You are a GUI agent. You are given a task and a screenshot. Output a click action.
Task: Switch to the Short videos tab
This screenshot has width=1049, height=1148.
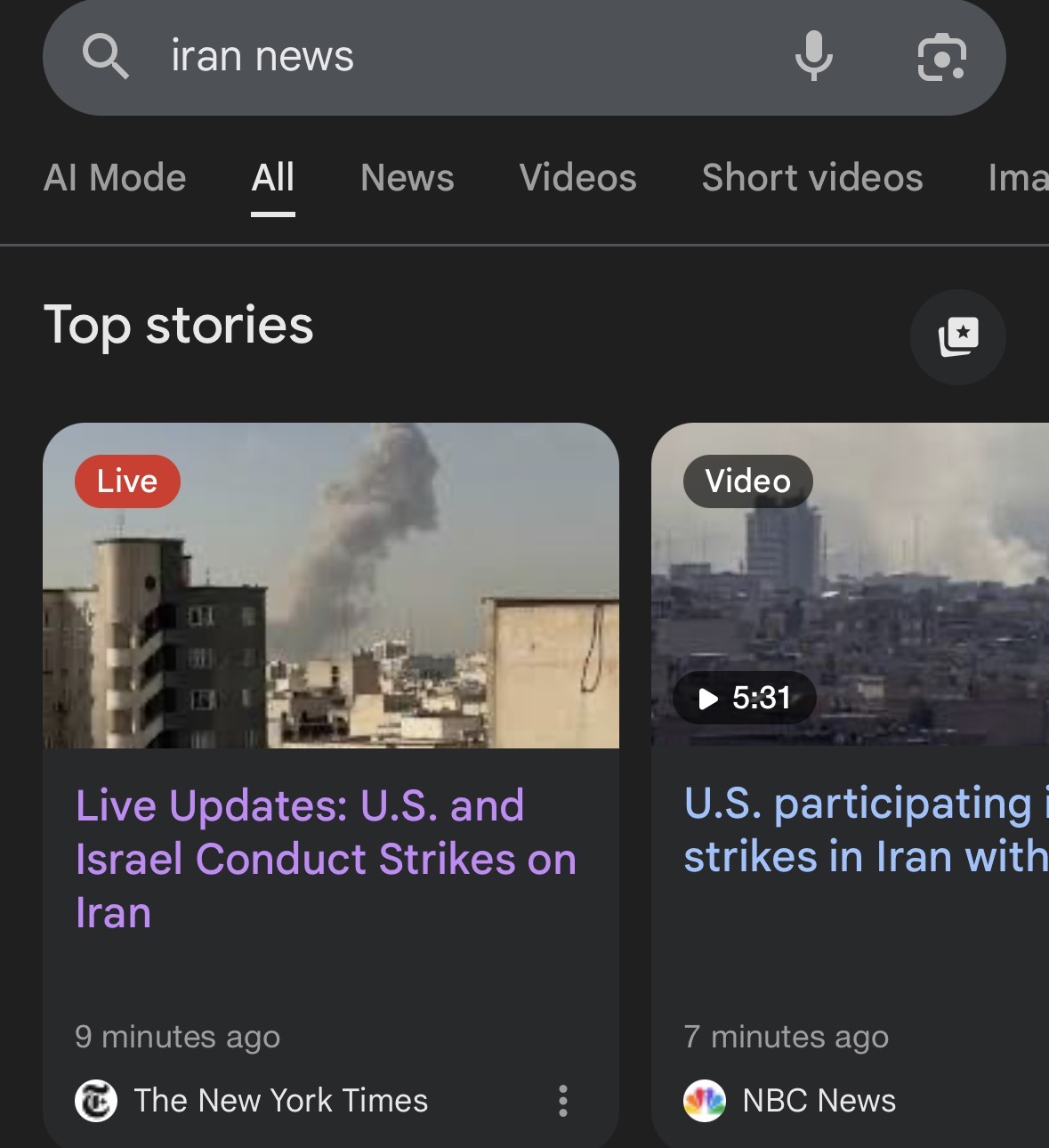click(x=811, y=178)
